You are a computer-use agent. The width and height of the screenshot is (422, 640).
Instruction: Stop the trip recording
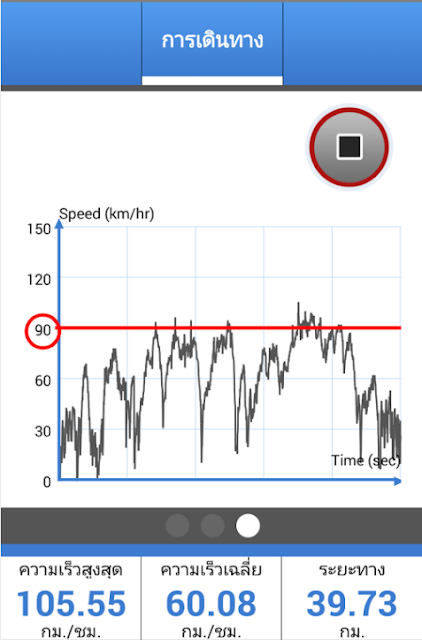pyautogui.click(x=349, y=147)
